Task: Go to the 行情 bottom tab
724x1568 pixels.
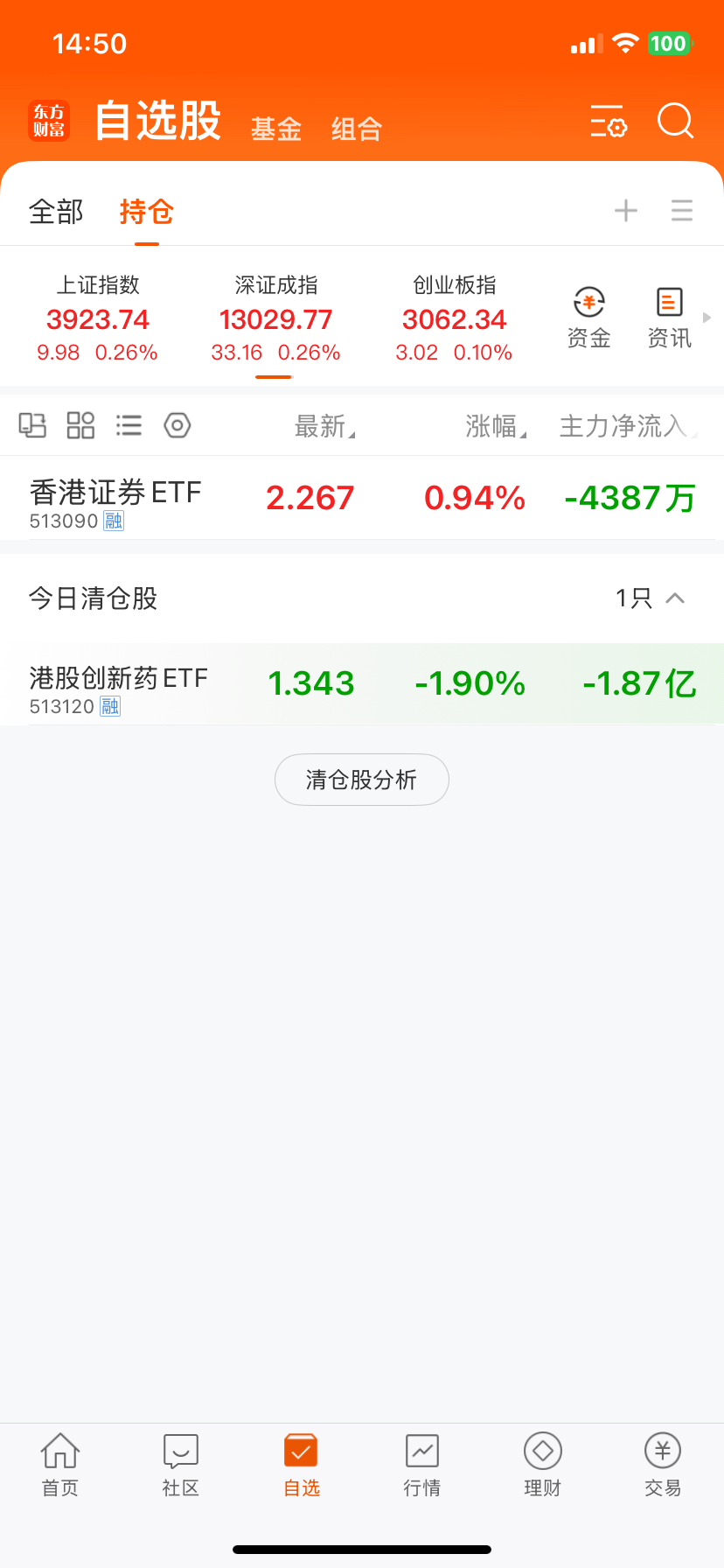Action: point(422,1464)
